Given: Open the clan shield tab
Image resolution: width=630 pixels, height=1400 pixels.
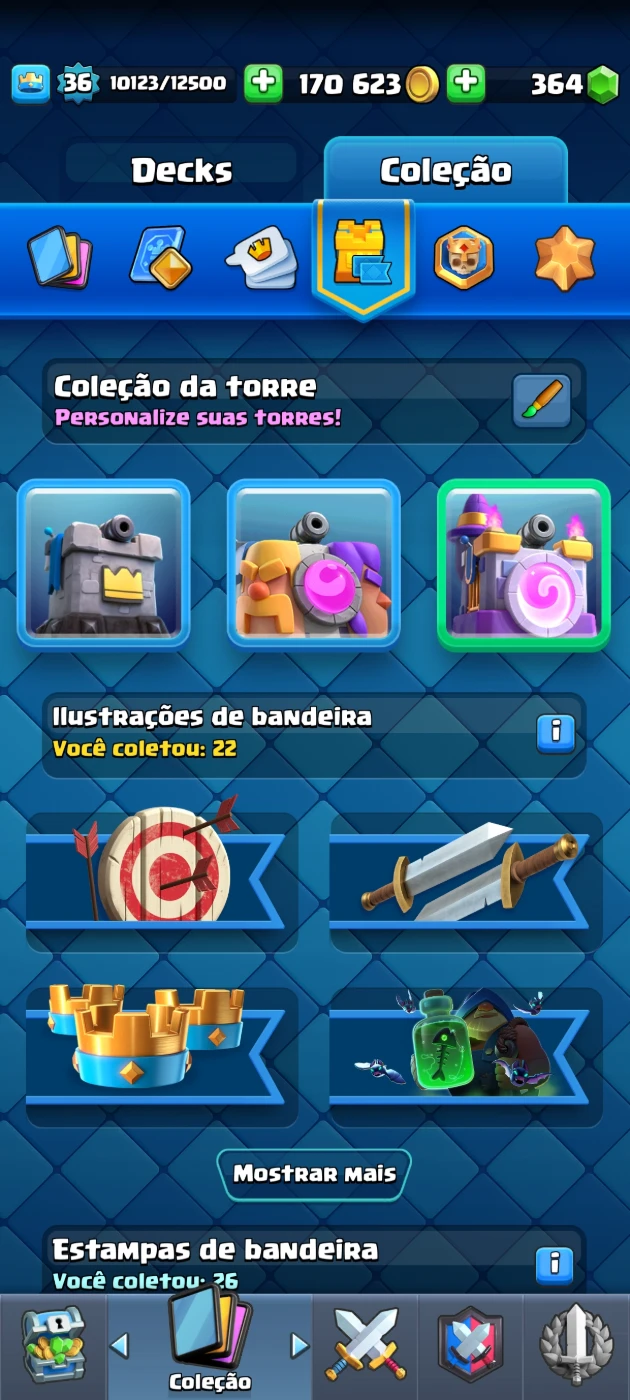Looking at the screenshot, I should [470, 1346].
